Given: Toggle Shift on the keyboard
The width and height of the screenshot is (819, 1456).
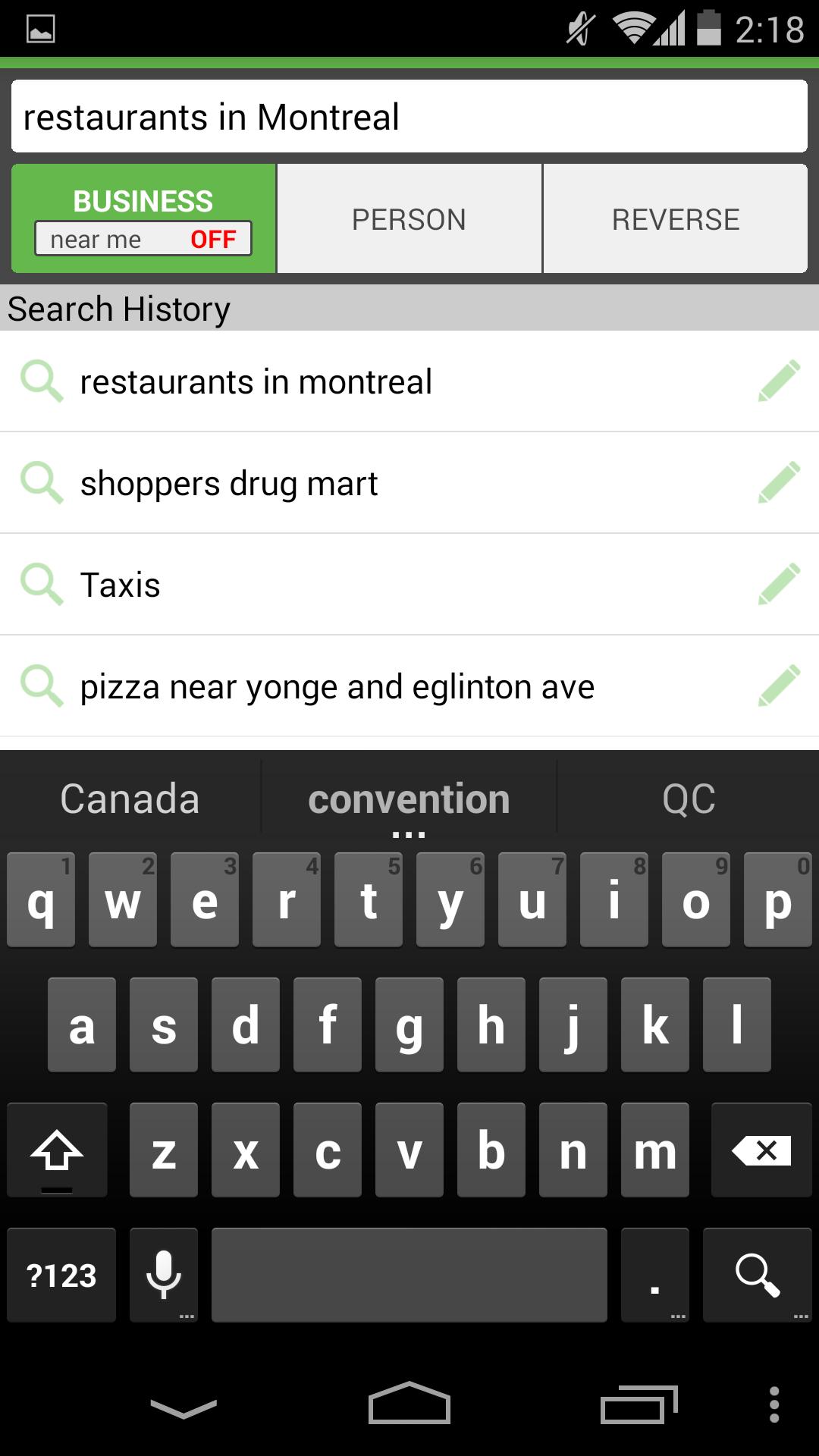Looking at the screenshot, I should click(57, 1150).
